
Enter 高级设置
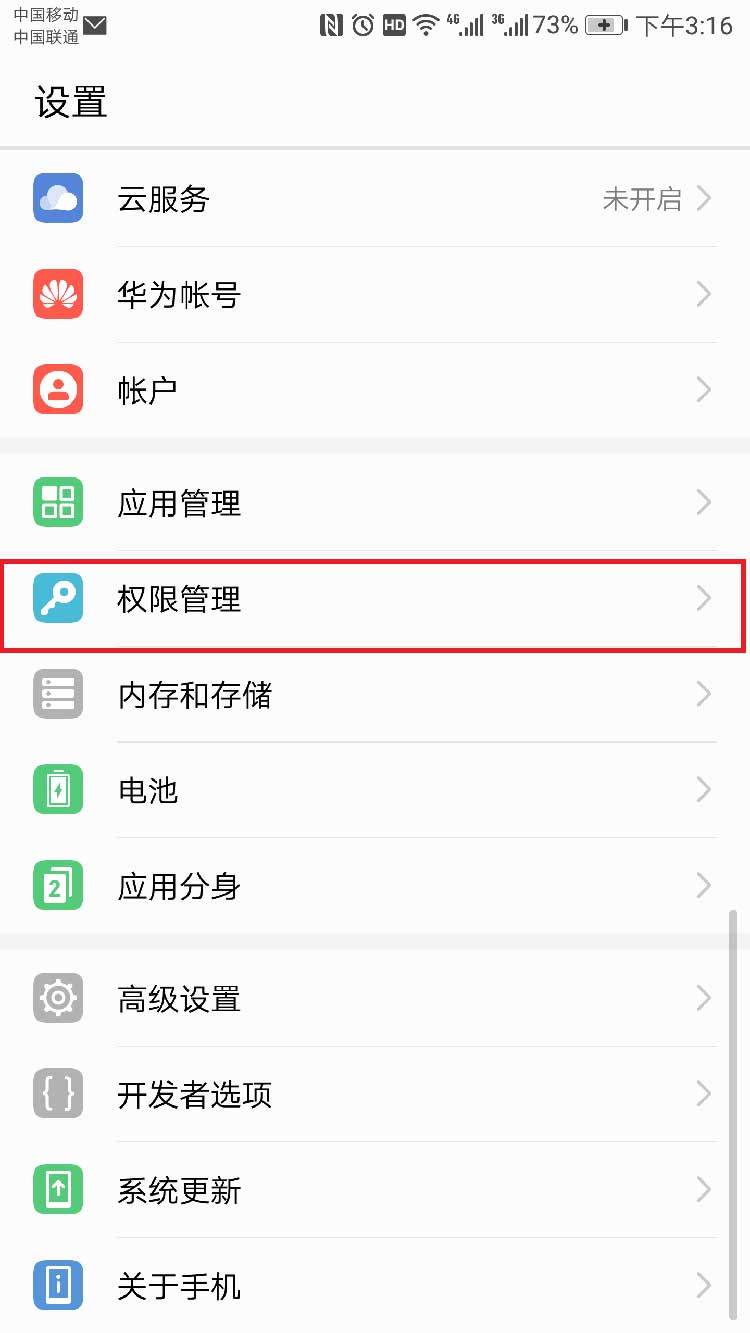click(375, 998)
